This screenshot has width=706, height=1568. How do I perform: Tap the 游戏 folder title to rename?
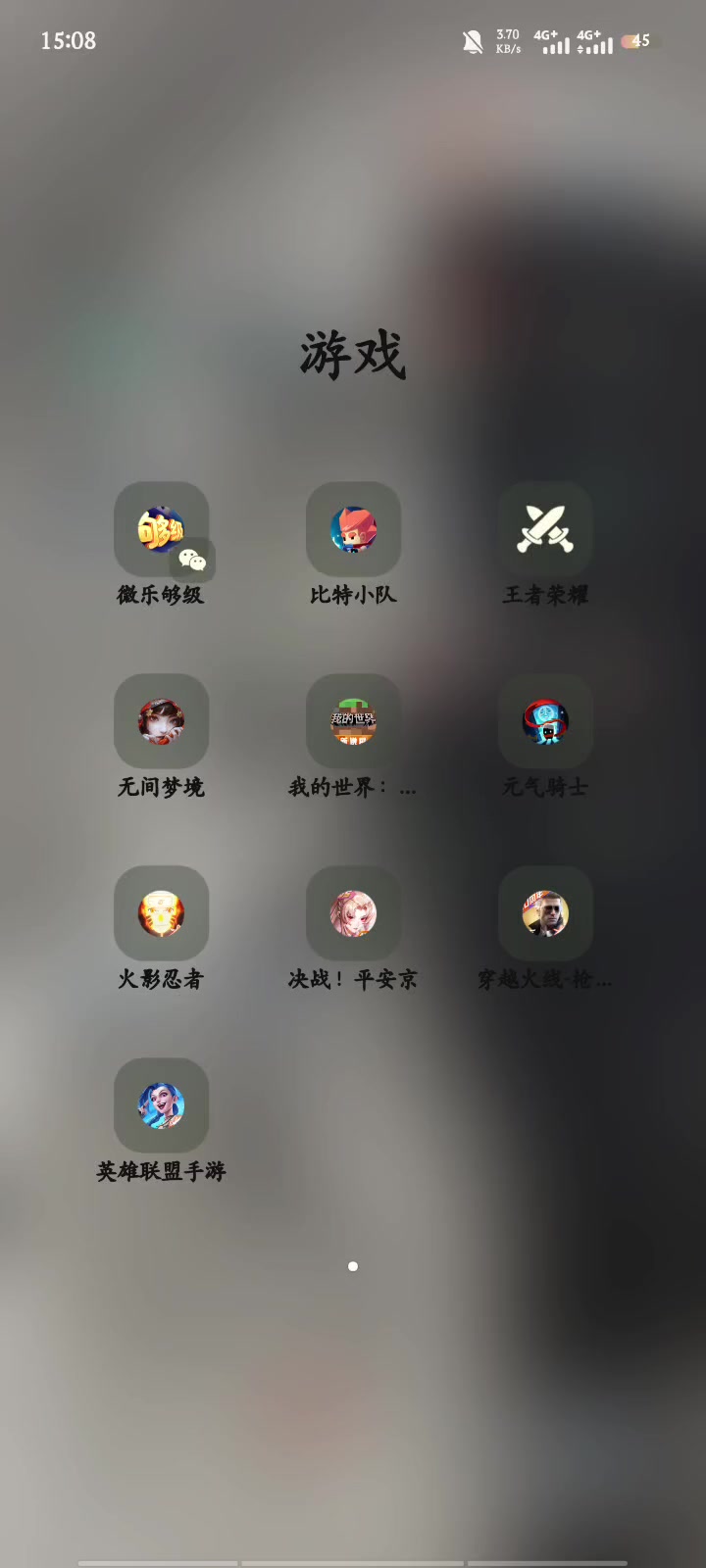click(353, 355)
